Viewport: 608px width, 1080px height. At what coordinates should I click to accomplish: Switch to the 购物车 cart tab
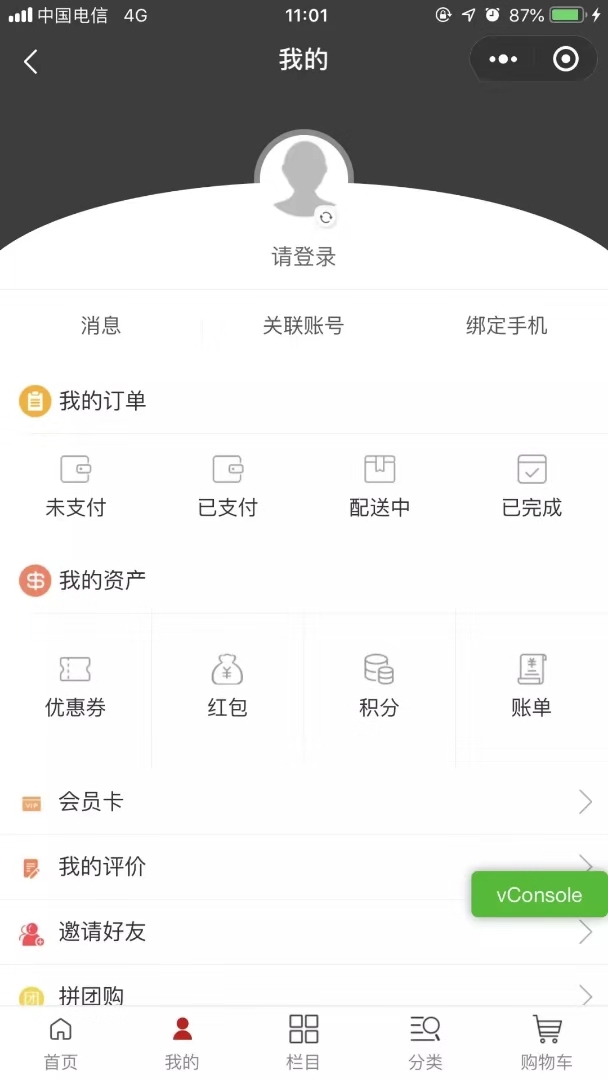tap(547, 1043)
